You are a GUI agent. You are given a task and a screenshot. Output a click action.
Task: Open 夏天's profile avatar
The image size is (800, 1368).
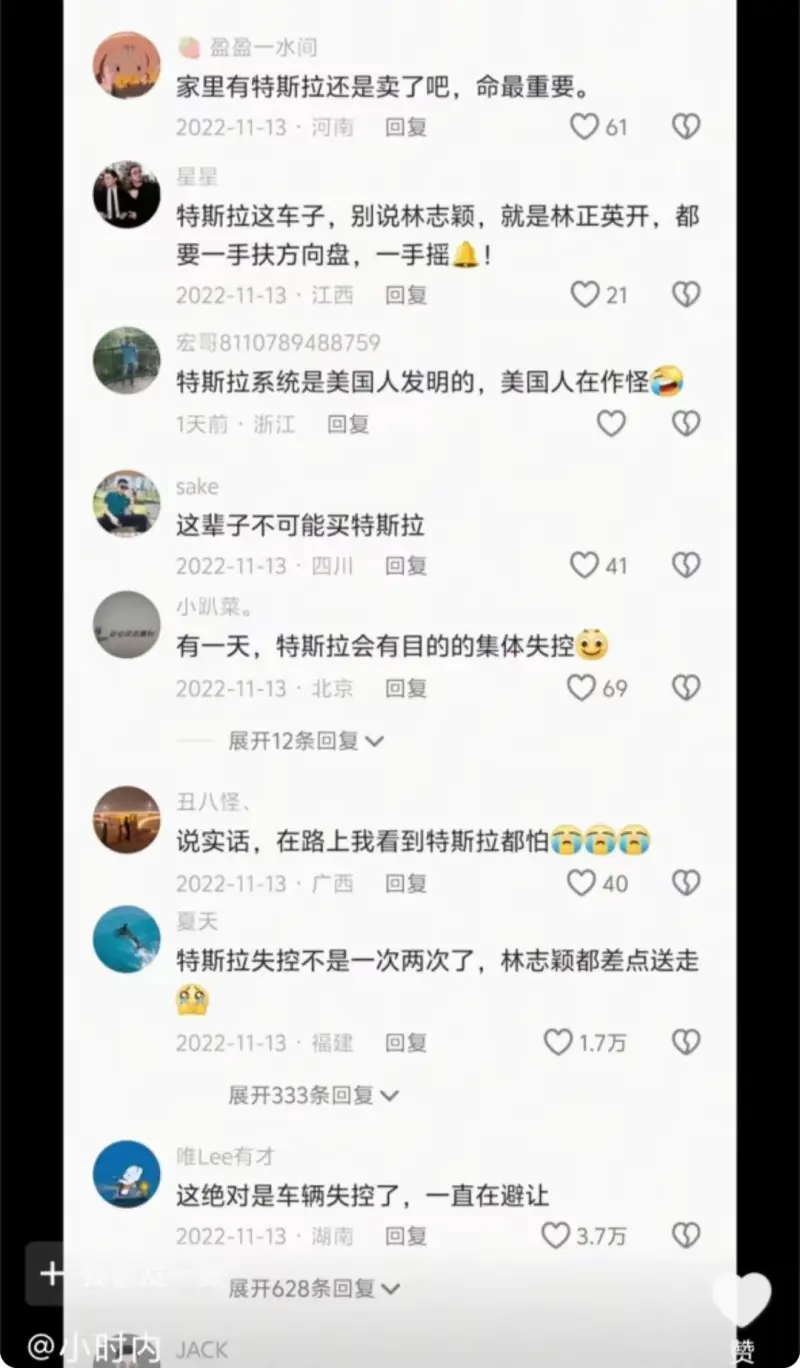click(x=127, y=939)
